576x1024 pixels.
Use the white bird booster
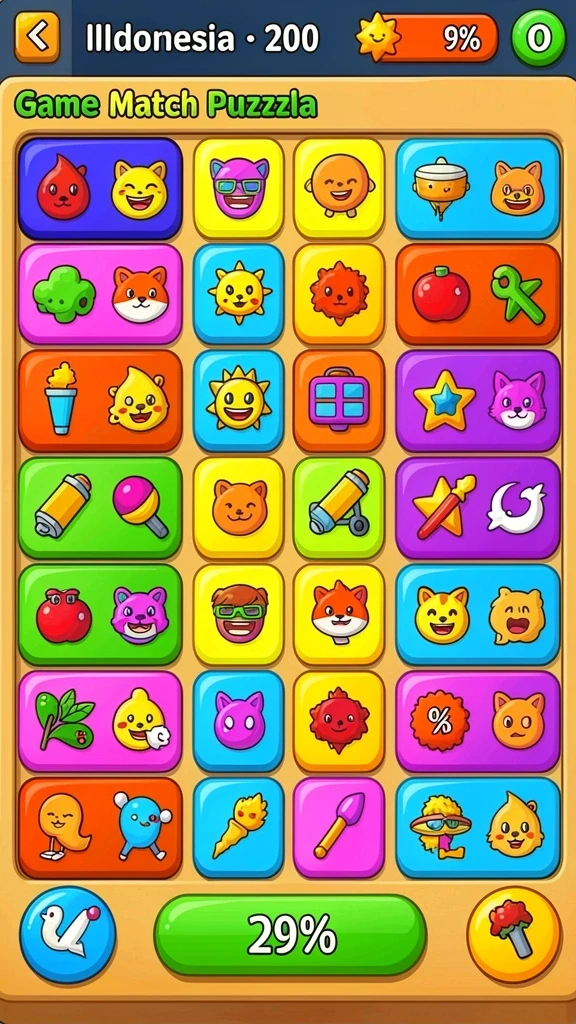(x=67, y=935)
